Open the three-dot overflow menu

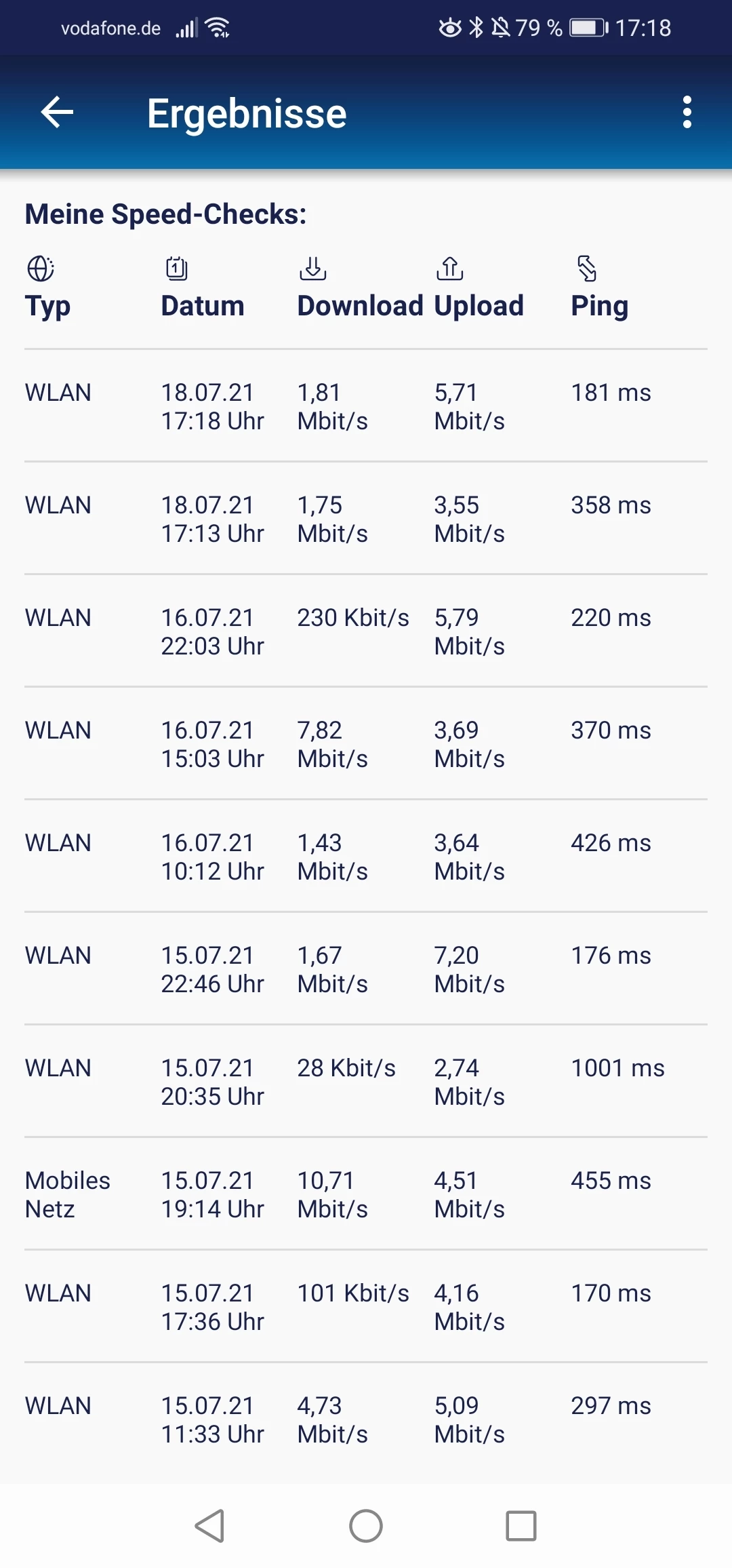687,112
